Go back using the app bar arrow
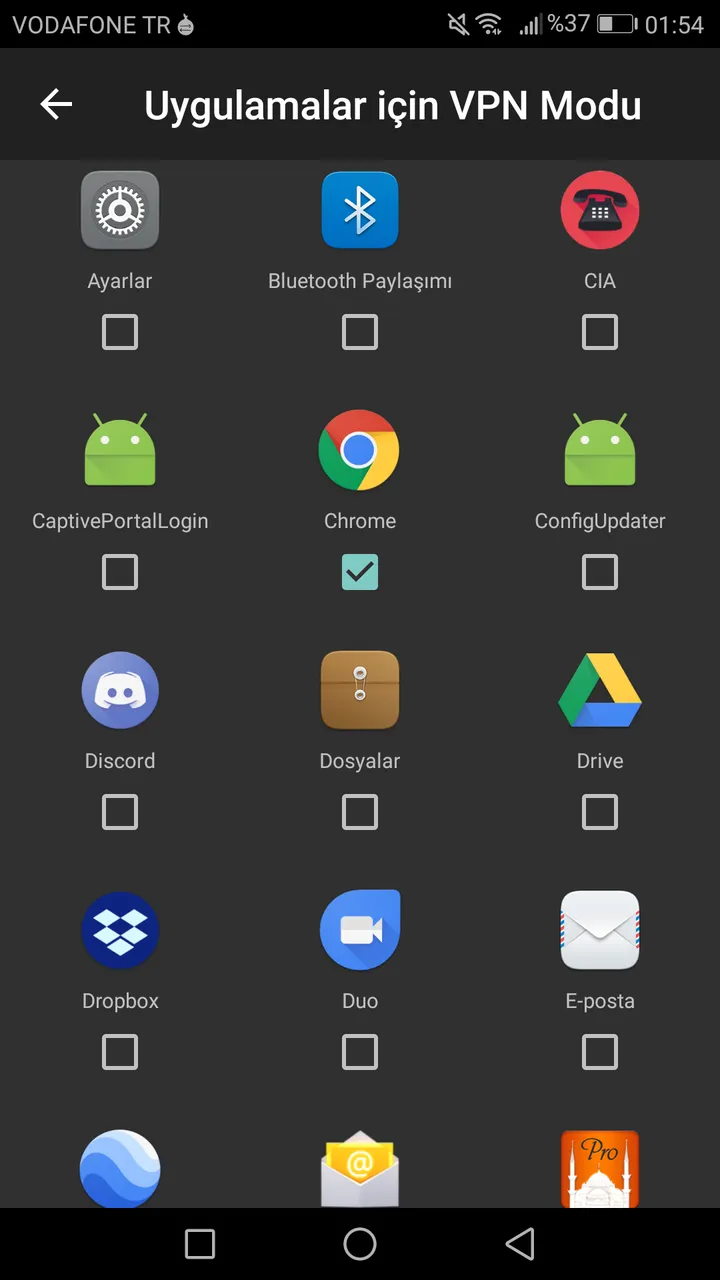720x1280 pixels. 56,104
